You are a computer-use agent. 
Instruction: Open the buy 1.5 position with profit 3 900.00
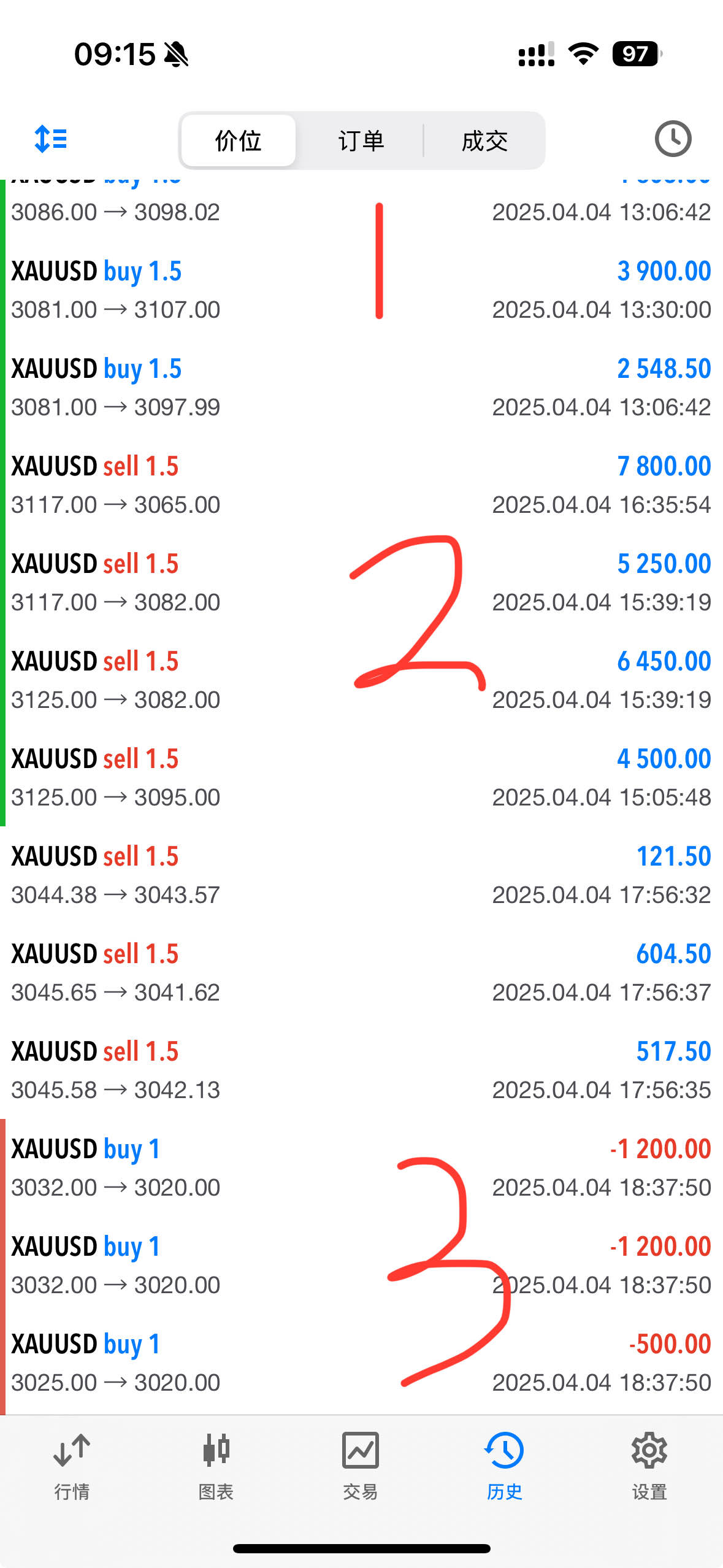click(361, 290)
